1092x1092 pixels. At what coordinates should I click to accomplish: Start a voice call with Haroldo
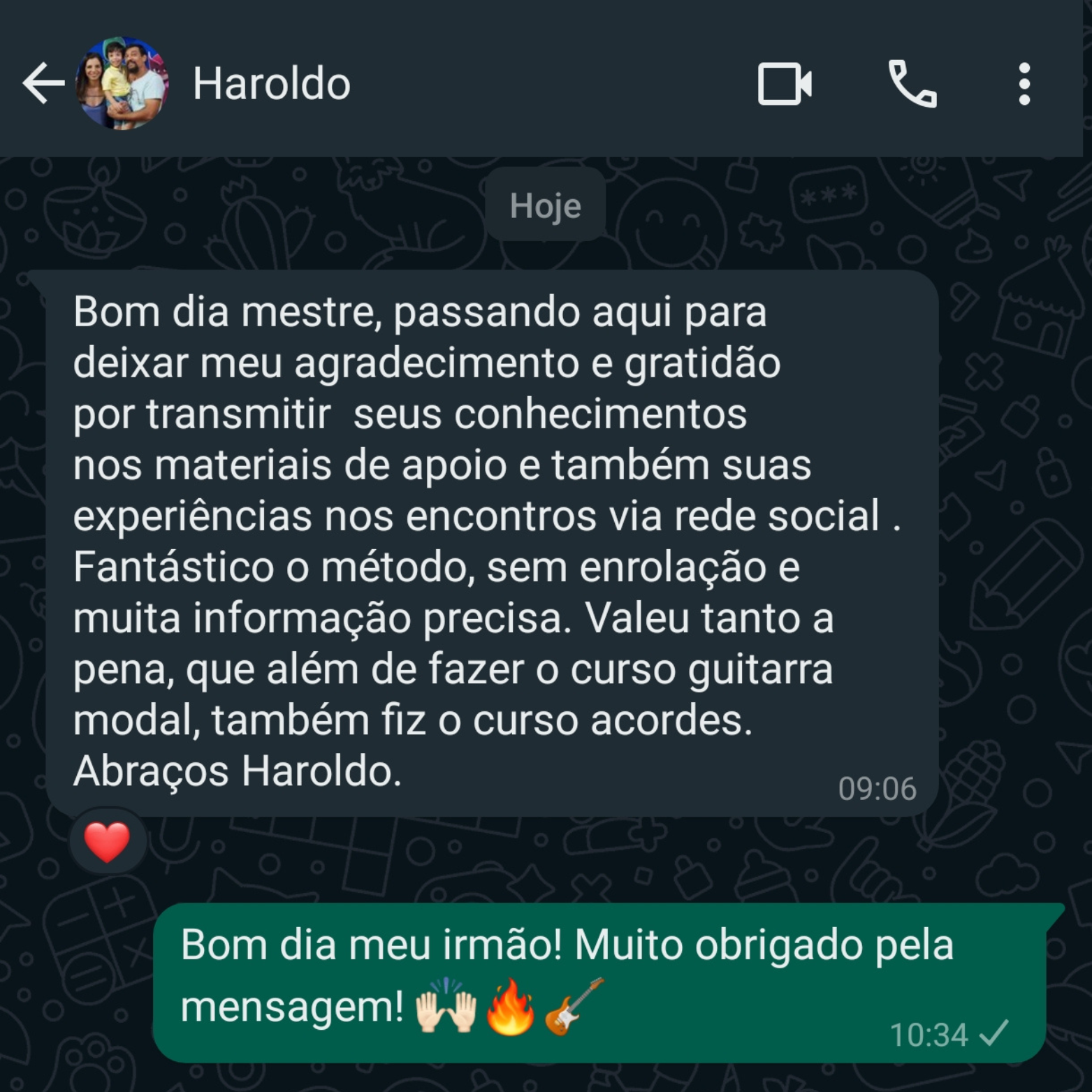click(x=912, y=84)
